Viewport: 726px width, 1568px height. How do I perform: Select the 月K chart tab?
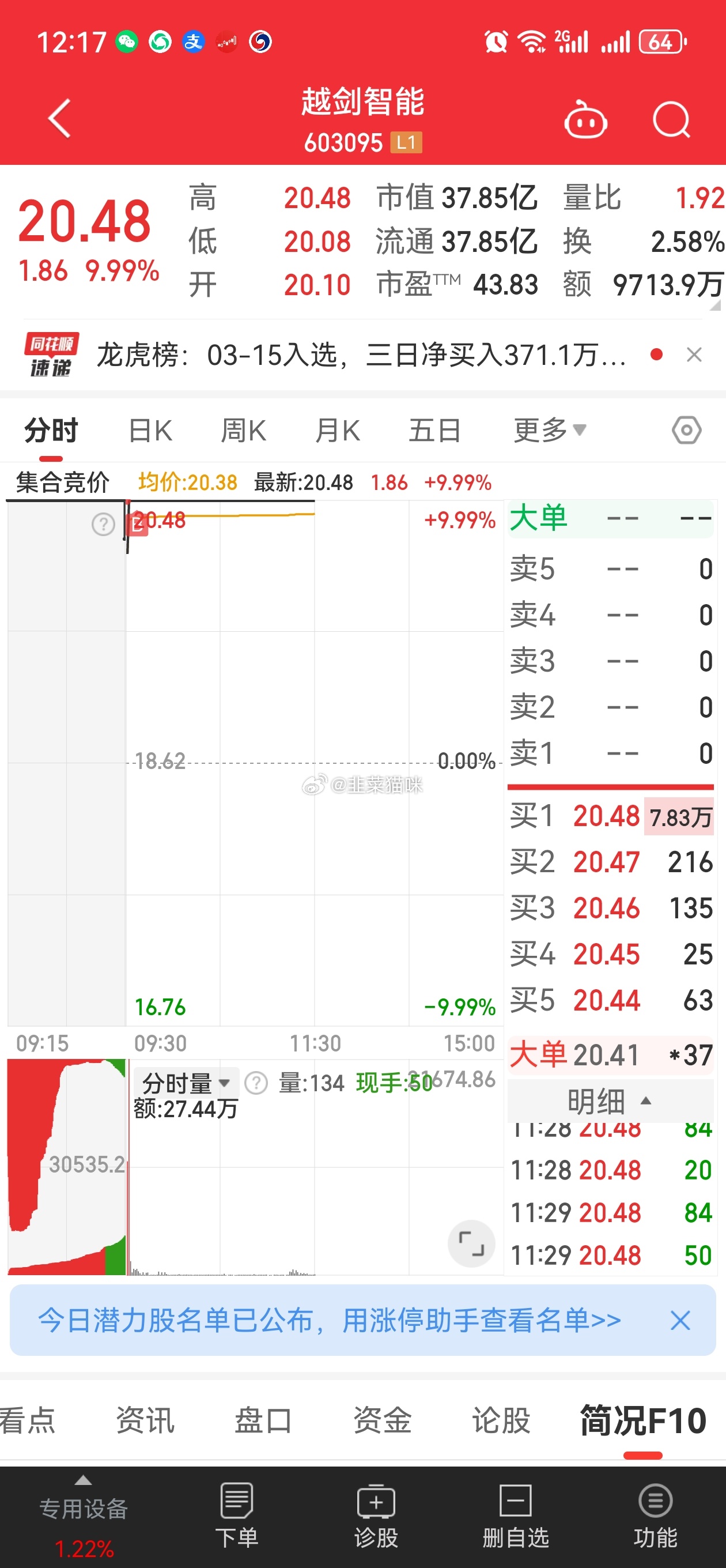click(x=338, y=431)
